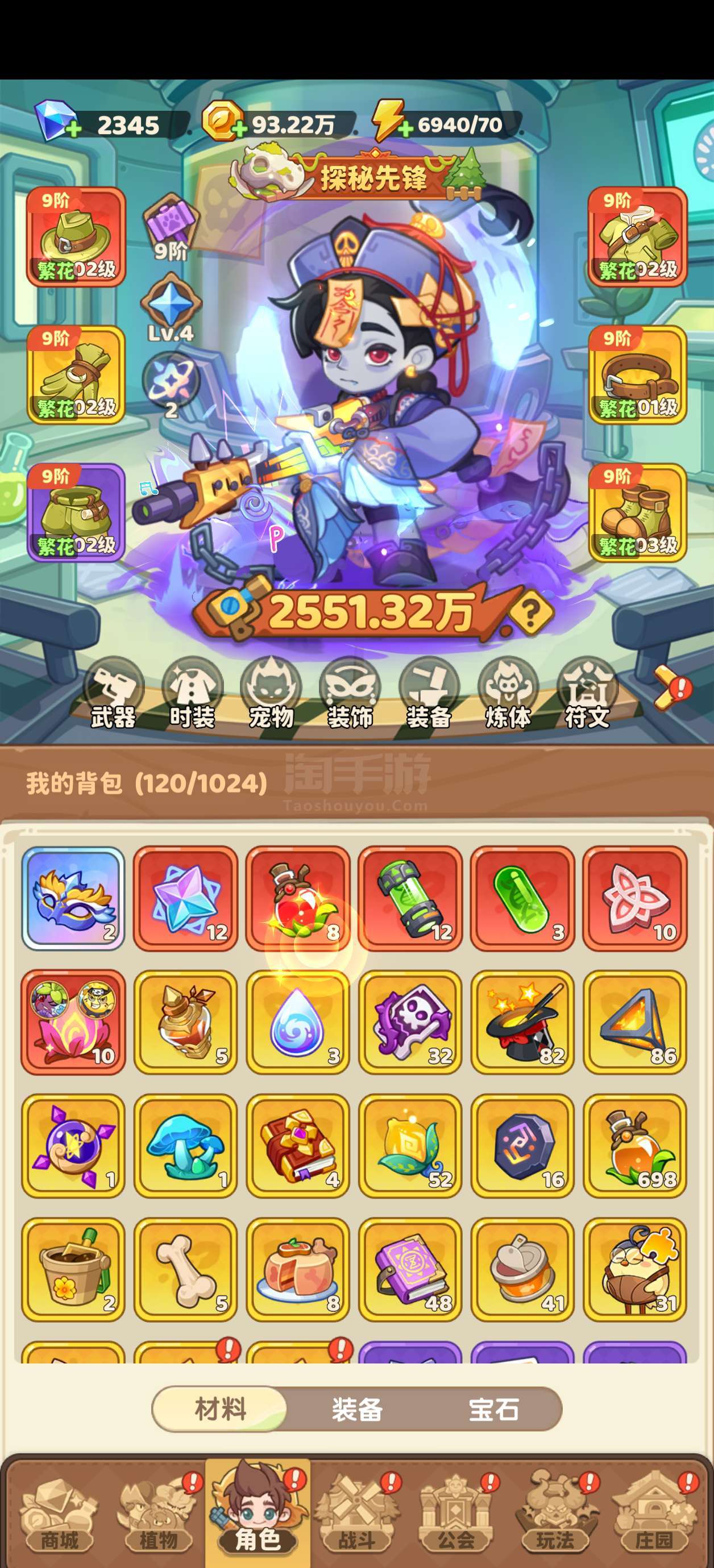Open the 武器 weapon section
This screenshot has height=1568, width=714.
click(113, 694)
